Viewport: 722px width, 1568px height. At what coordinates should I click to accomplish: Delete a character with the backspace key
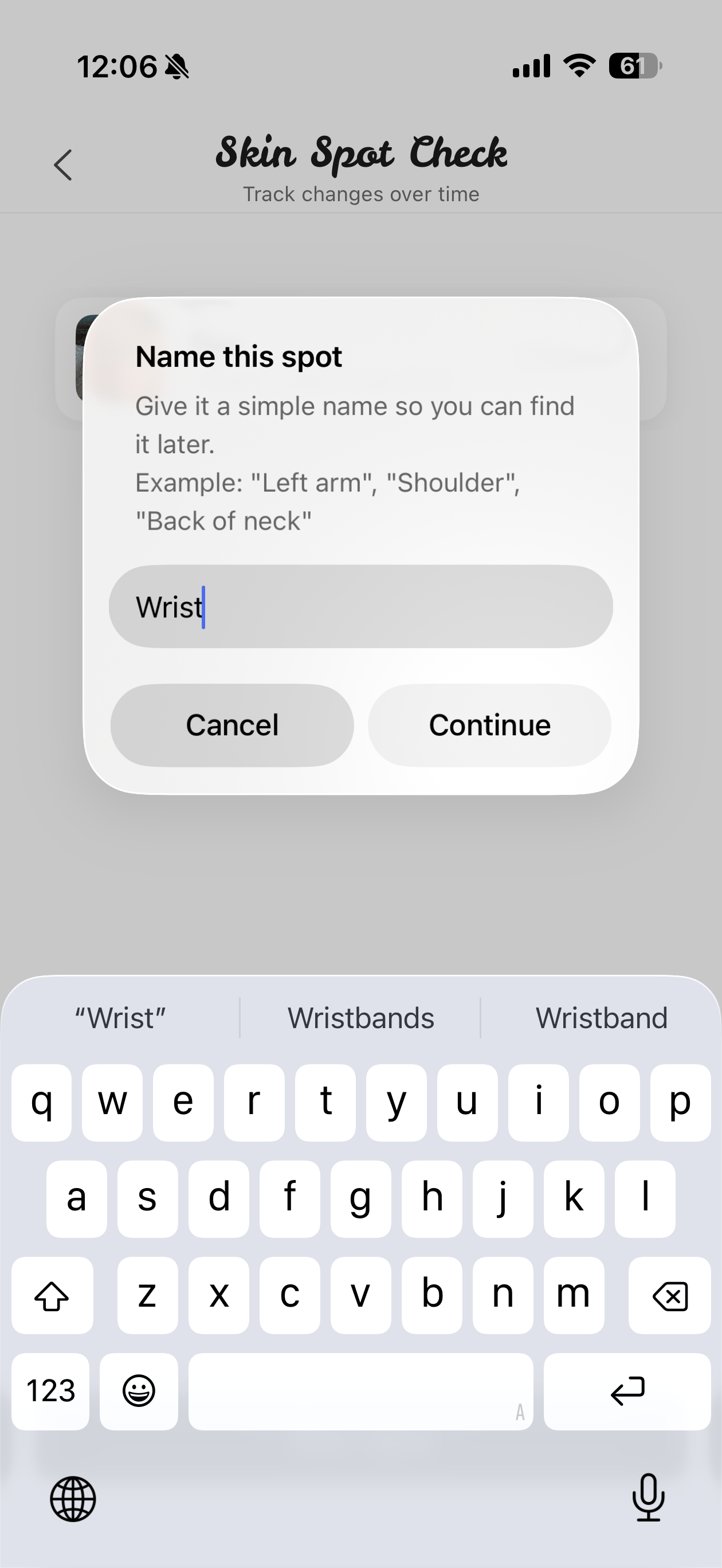coord(670,1295)
